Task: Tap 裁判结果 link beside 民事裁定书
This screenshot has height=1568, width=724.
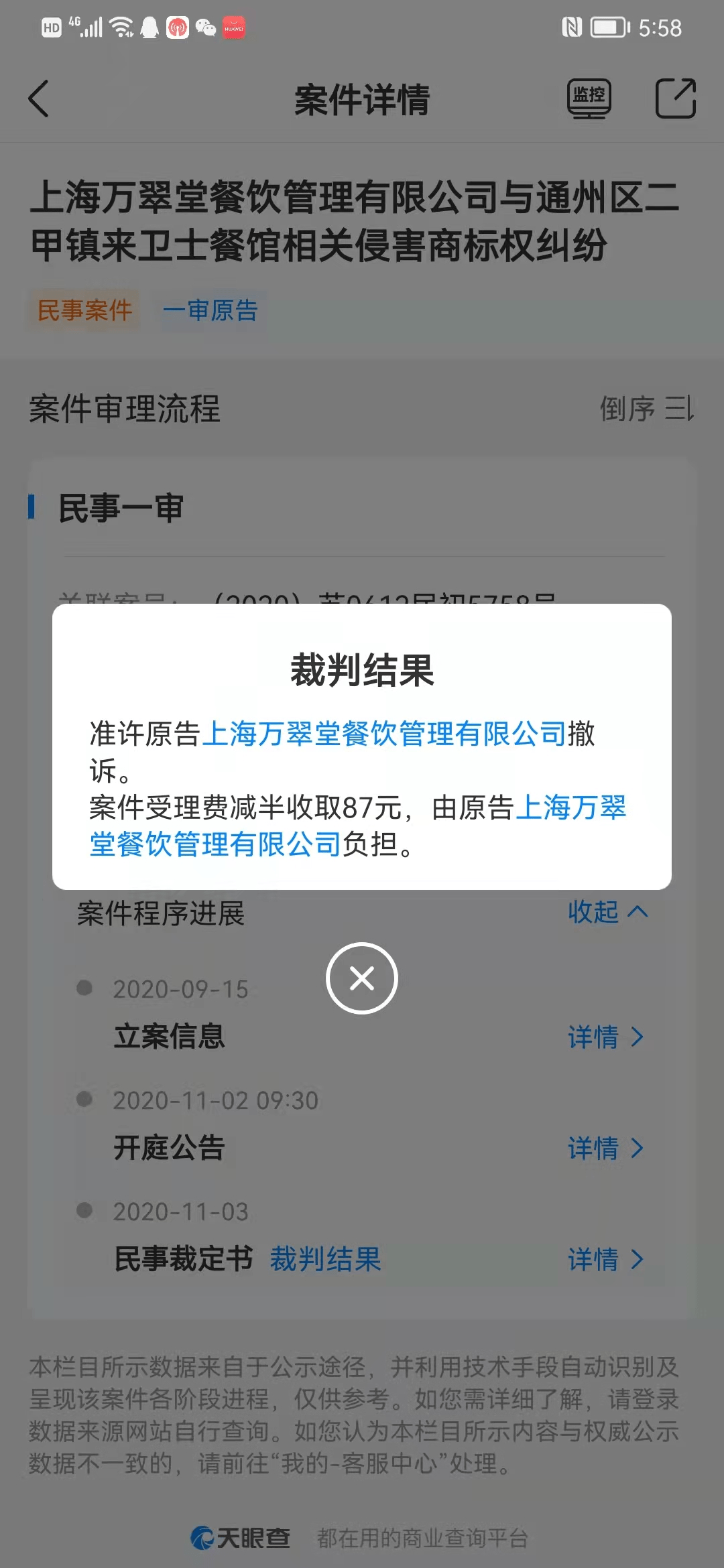Action: pos(325,1260)
